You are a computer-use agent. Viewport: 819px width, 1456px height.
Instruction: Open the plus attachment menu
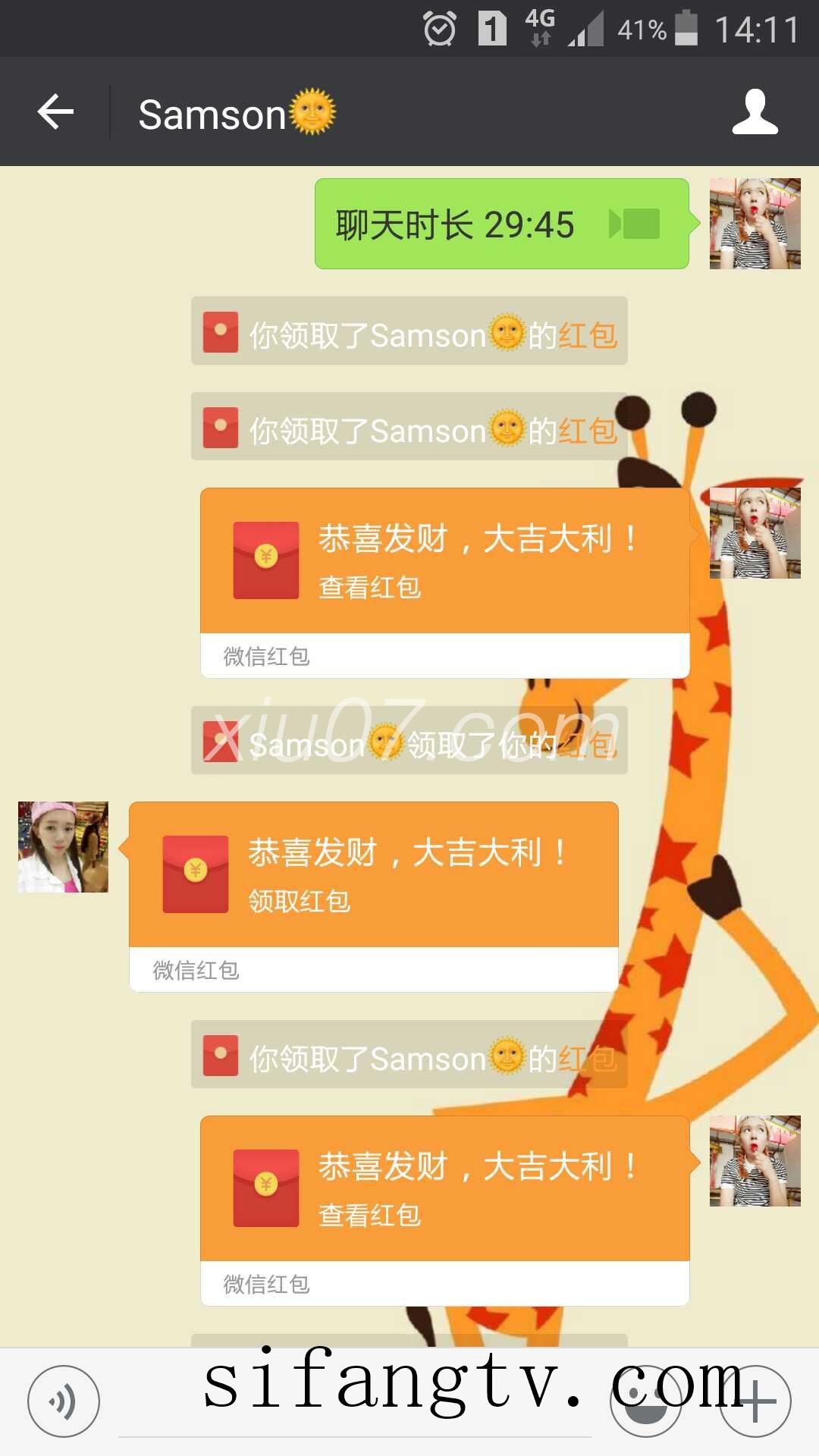pyautogui.click(x=755, y=1403)
